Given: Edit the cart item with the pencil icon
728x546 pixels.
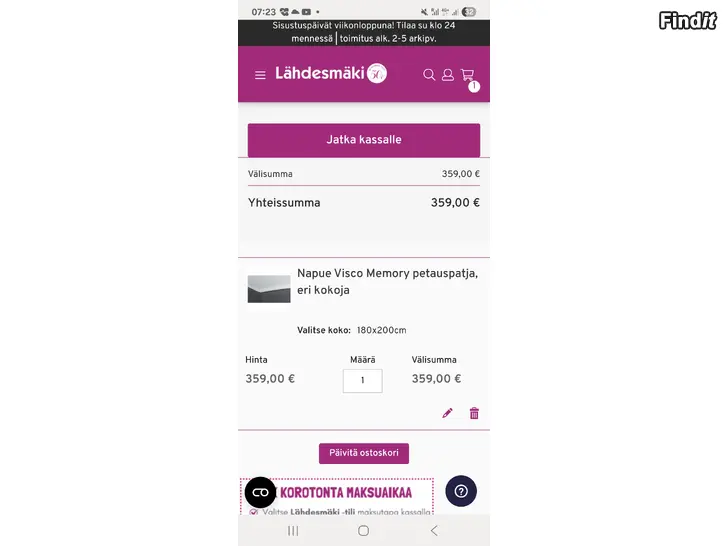Looking at the screenshot, I should click(x=447, y=413).
